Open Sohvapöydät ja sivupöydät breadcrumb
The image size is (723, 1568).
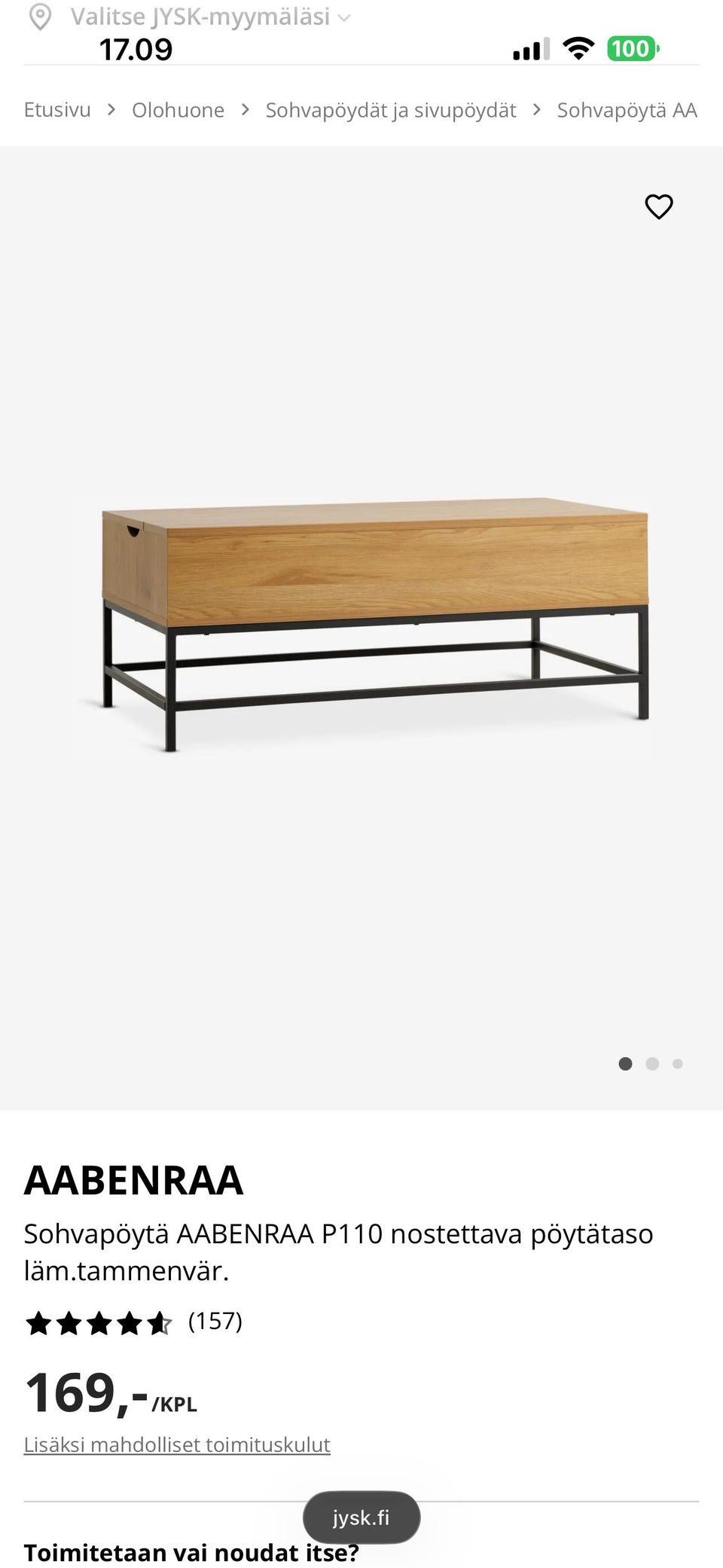pyautogui.click(x=391, y=110)
